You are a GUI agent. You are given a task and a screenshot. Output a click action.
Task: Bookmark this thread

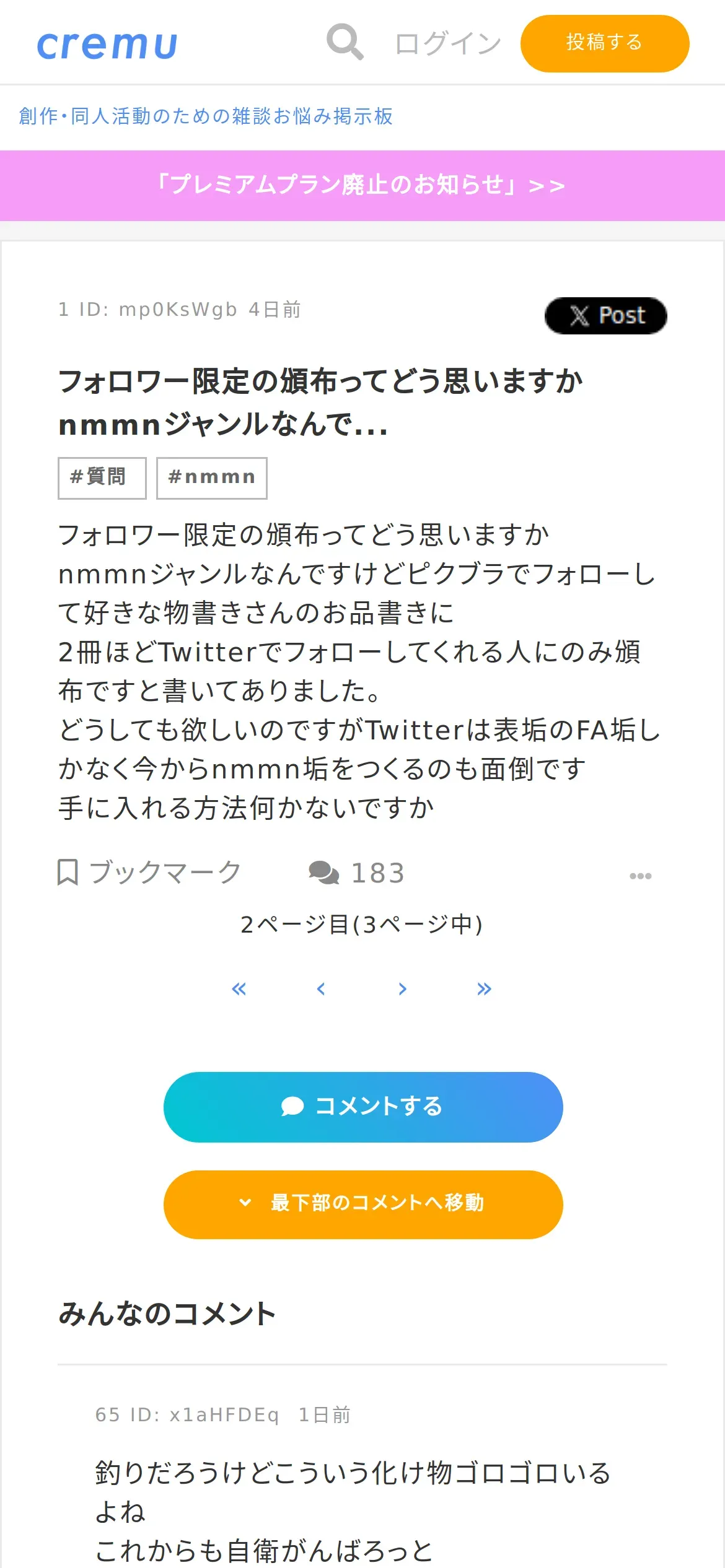149,873
